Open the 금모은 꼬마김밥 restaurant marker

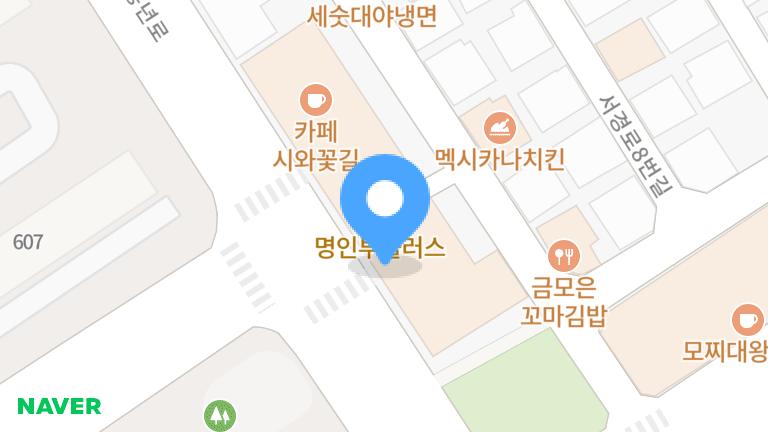564,255
